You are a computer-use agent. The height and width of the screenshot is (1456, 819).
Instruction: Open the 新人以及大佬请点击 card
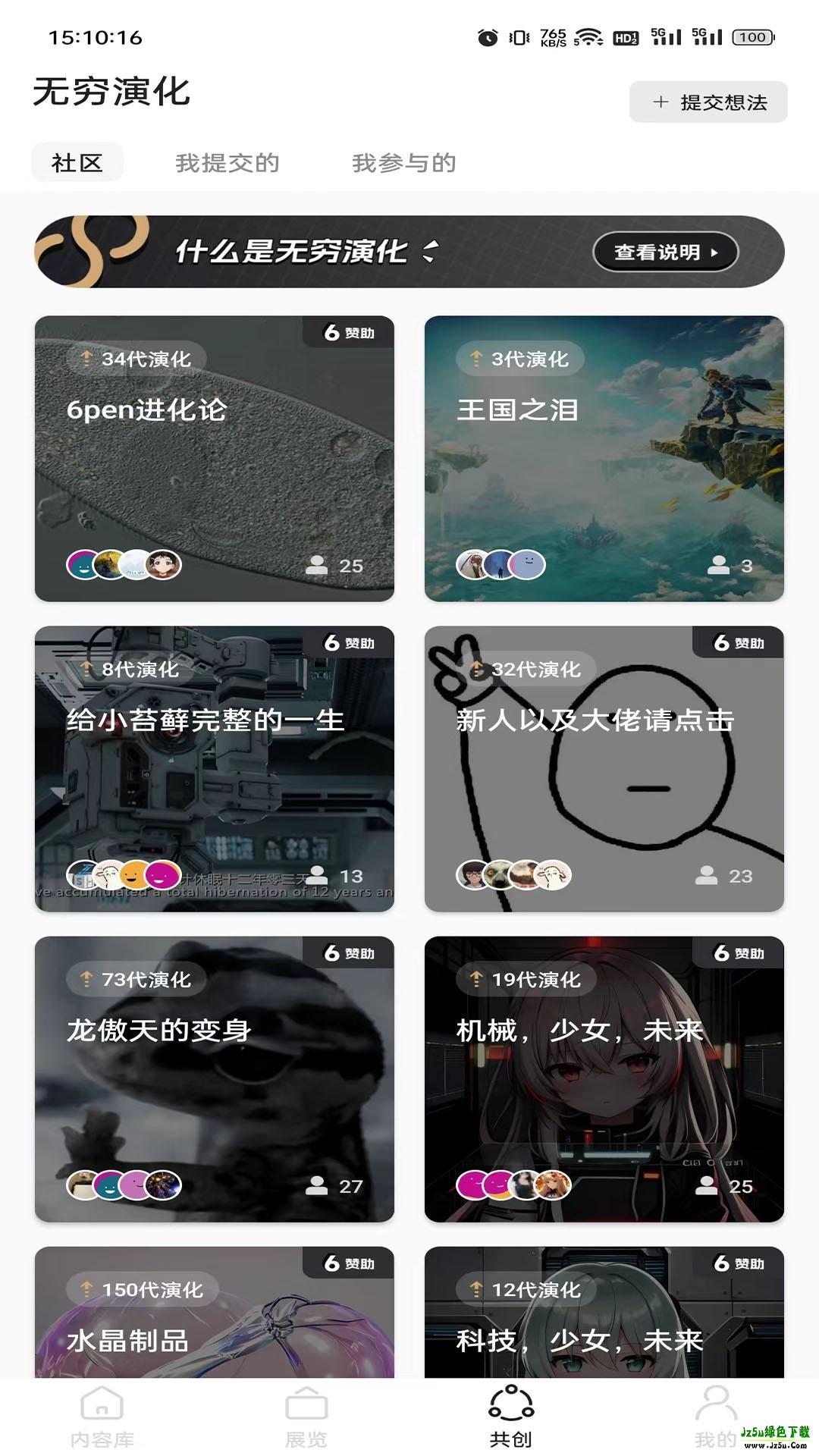(604, 769)
